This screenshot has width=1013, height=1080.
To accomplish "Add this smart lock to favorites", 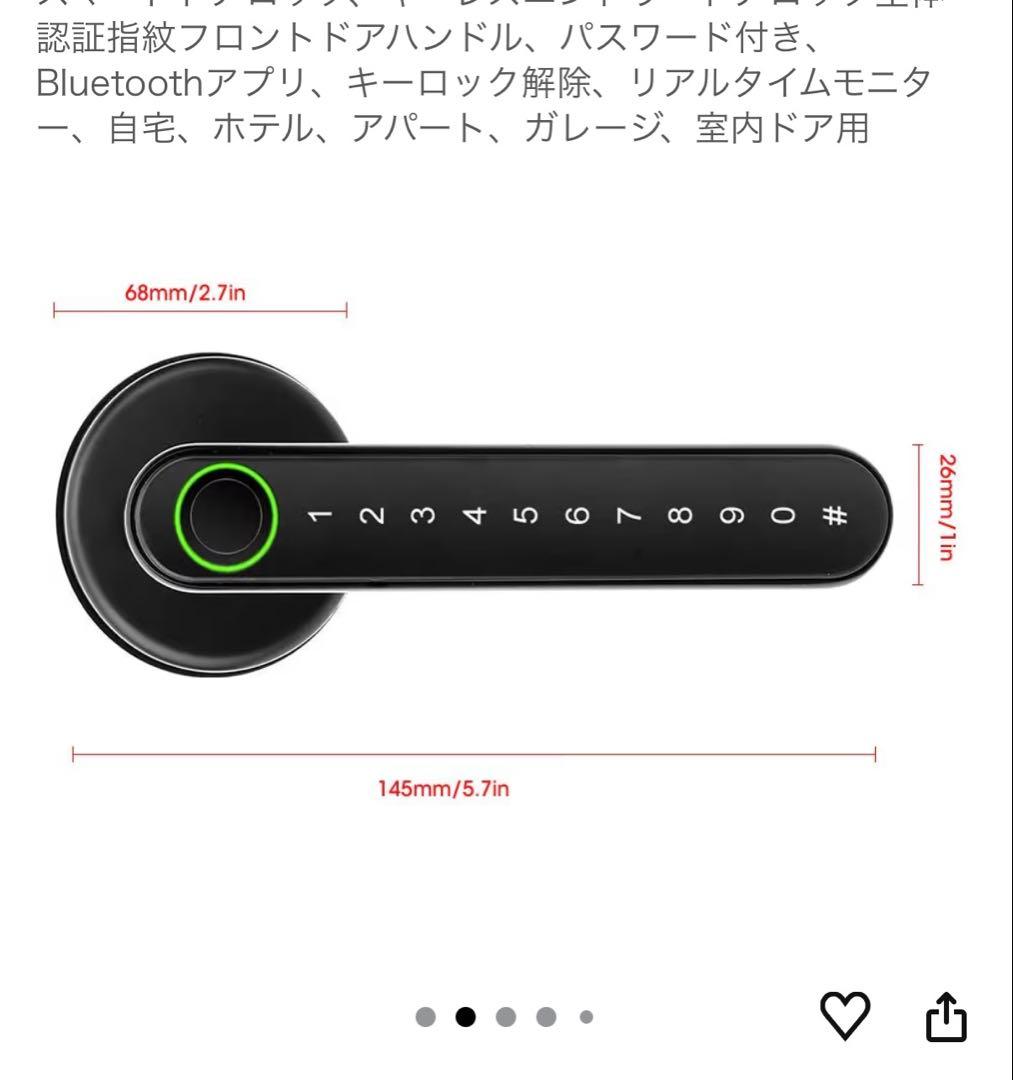I will (845, 1016).
